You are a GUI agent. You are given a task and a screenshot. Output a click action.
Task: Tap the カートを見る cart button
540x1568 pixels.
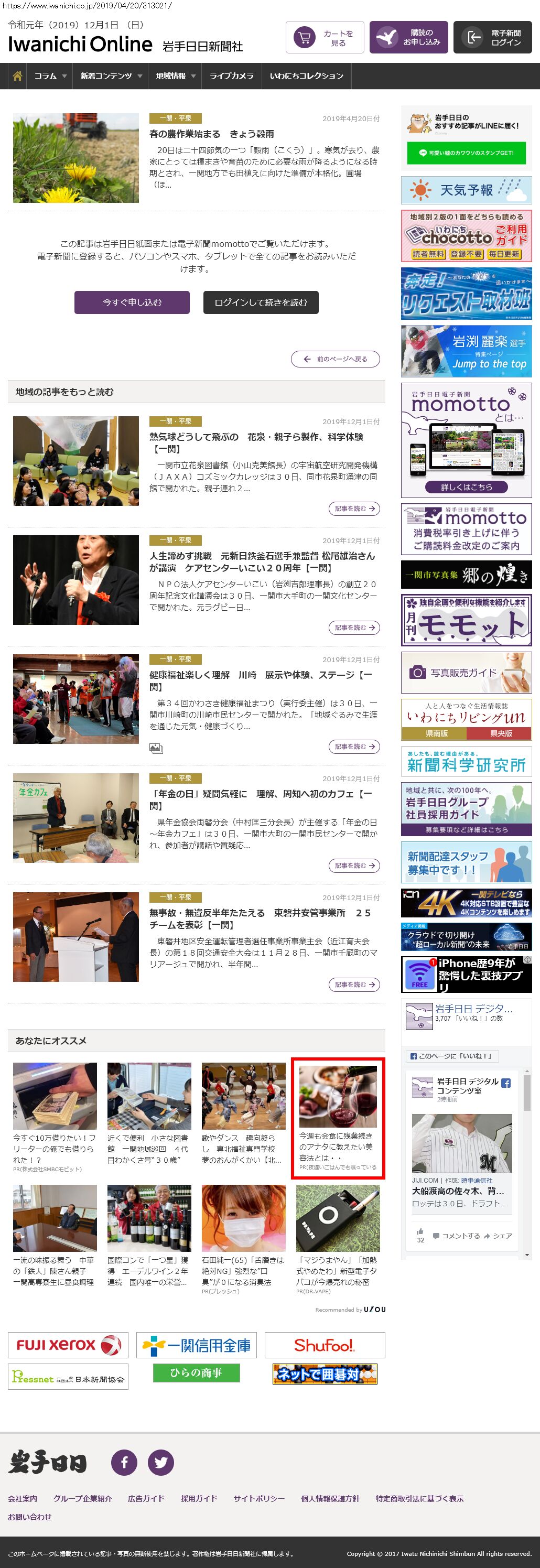click(x=325, y=38)
